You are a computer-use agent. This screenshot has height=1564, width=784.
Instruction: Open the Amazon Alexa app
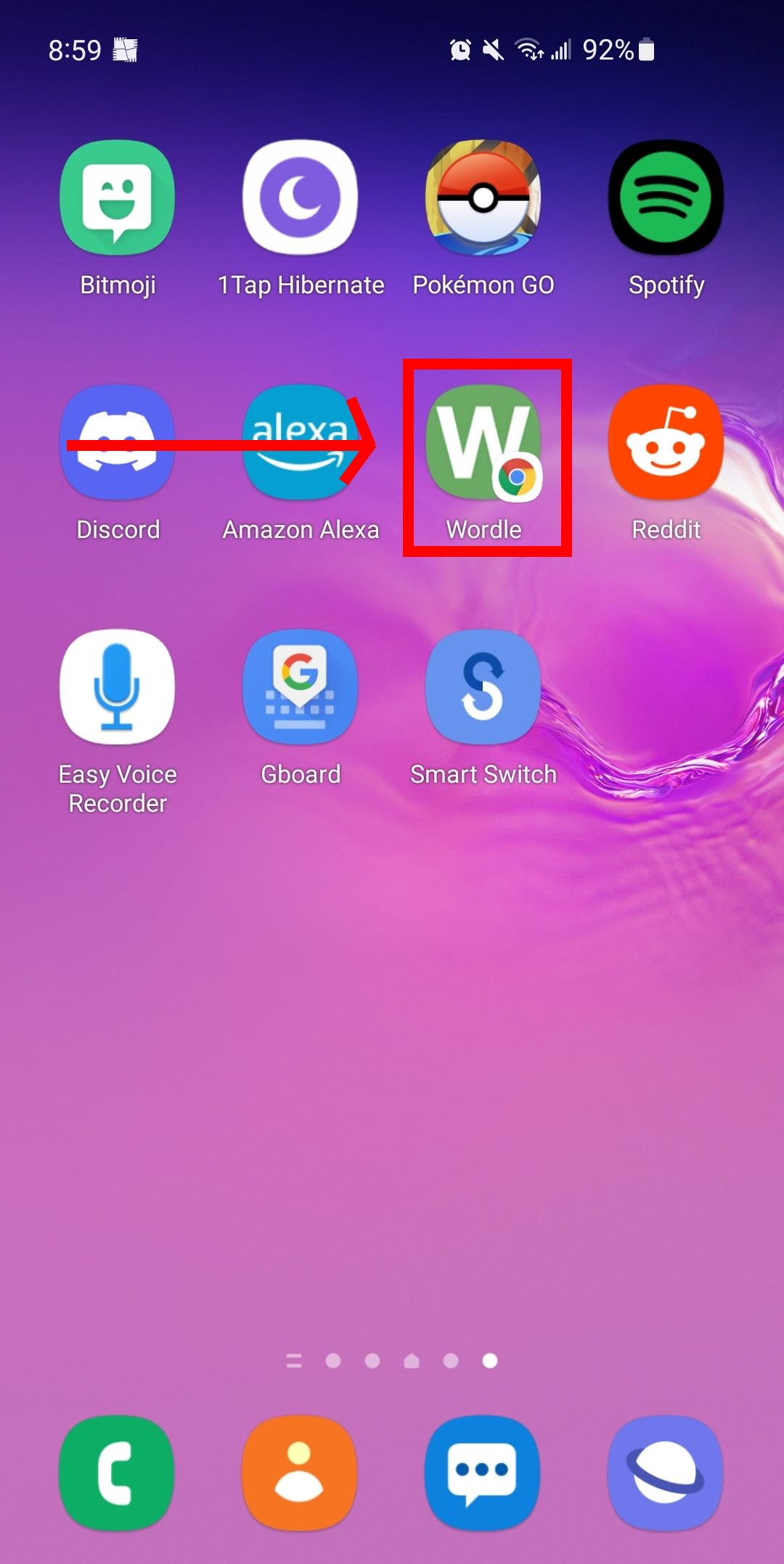301,443
